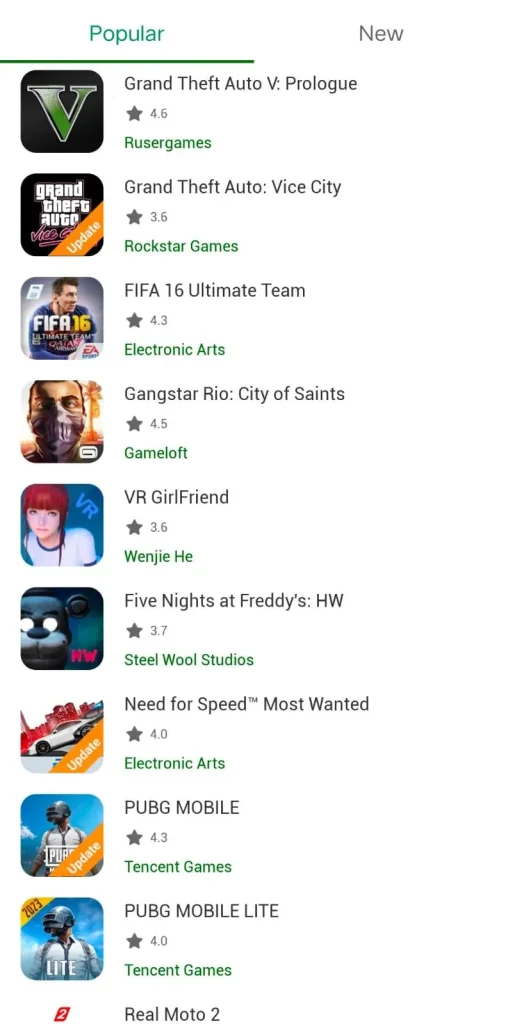Open Real Moto 2
508x1024 pixels.
[x=254, y=1010]
